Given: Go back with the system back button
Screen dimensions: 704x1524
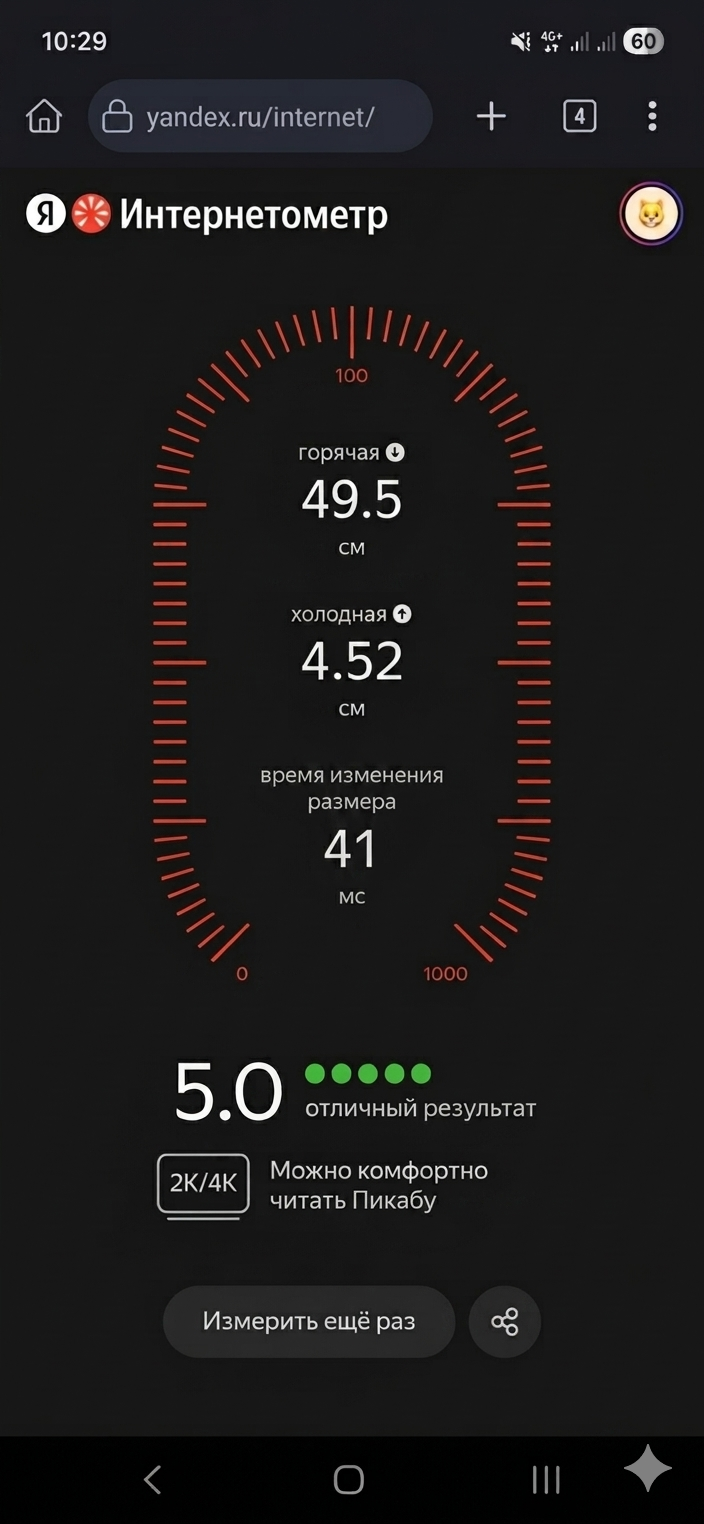Looking at the screenshot, I should coord(152,1479).
